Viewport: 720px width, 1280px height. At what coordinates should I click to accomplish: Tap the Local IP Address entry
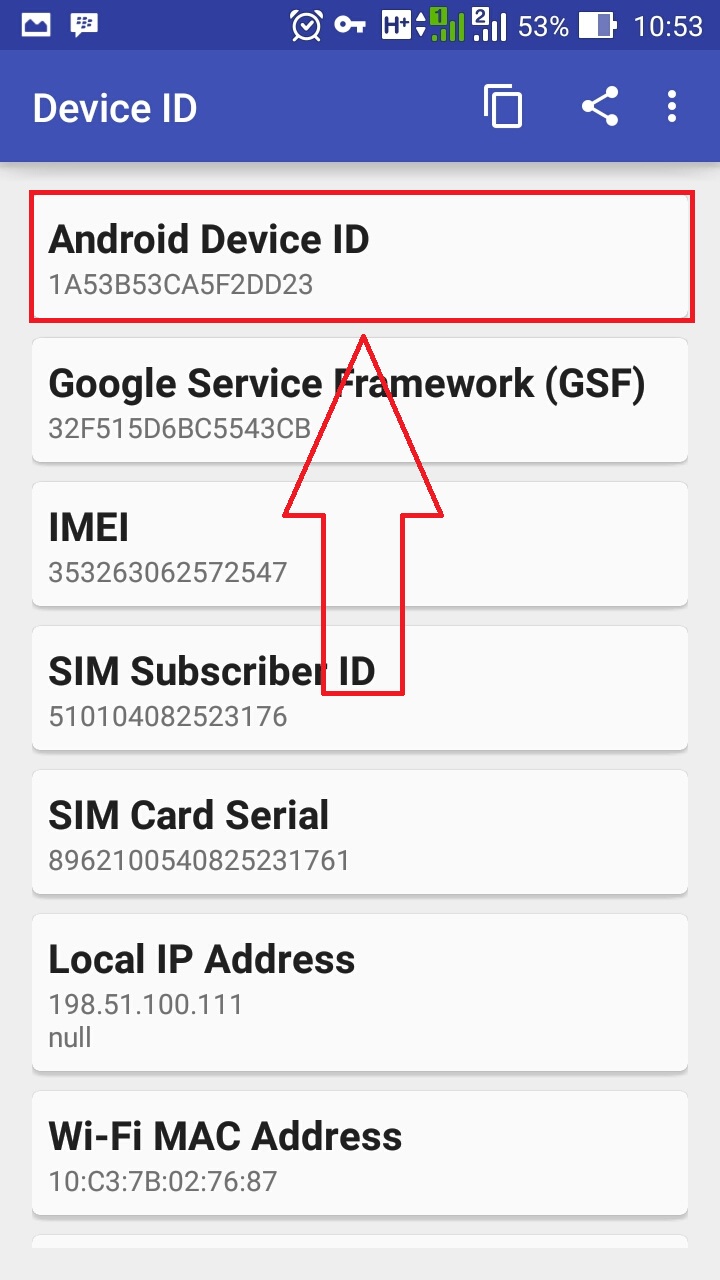point(360,992)
